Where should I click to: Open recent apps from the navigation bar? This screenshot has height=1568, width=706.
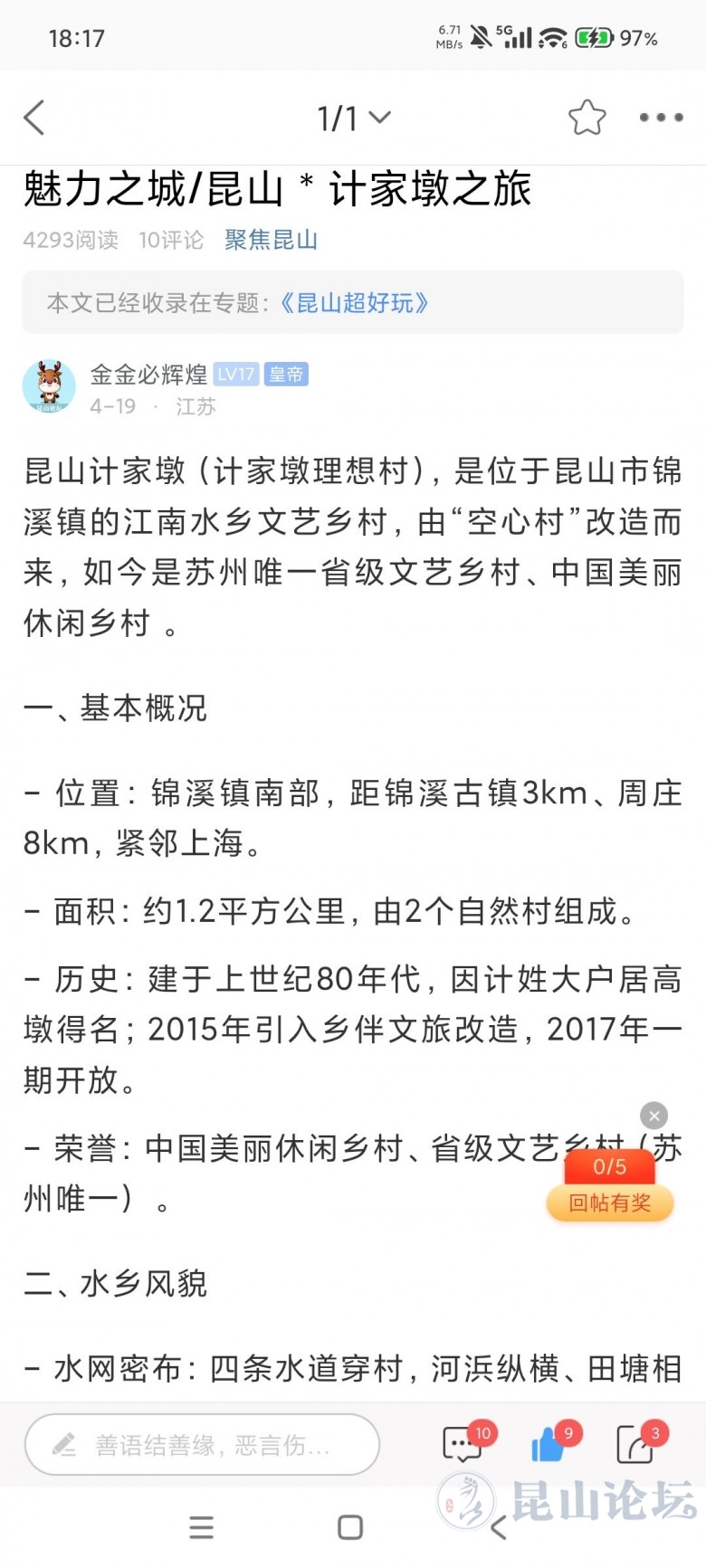click(x=201, y=1528)
